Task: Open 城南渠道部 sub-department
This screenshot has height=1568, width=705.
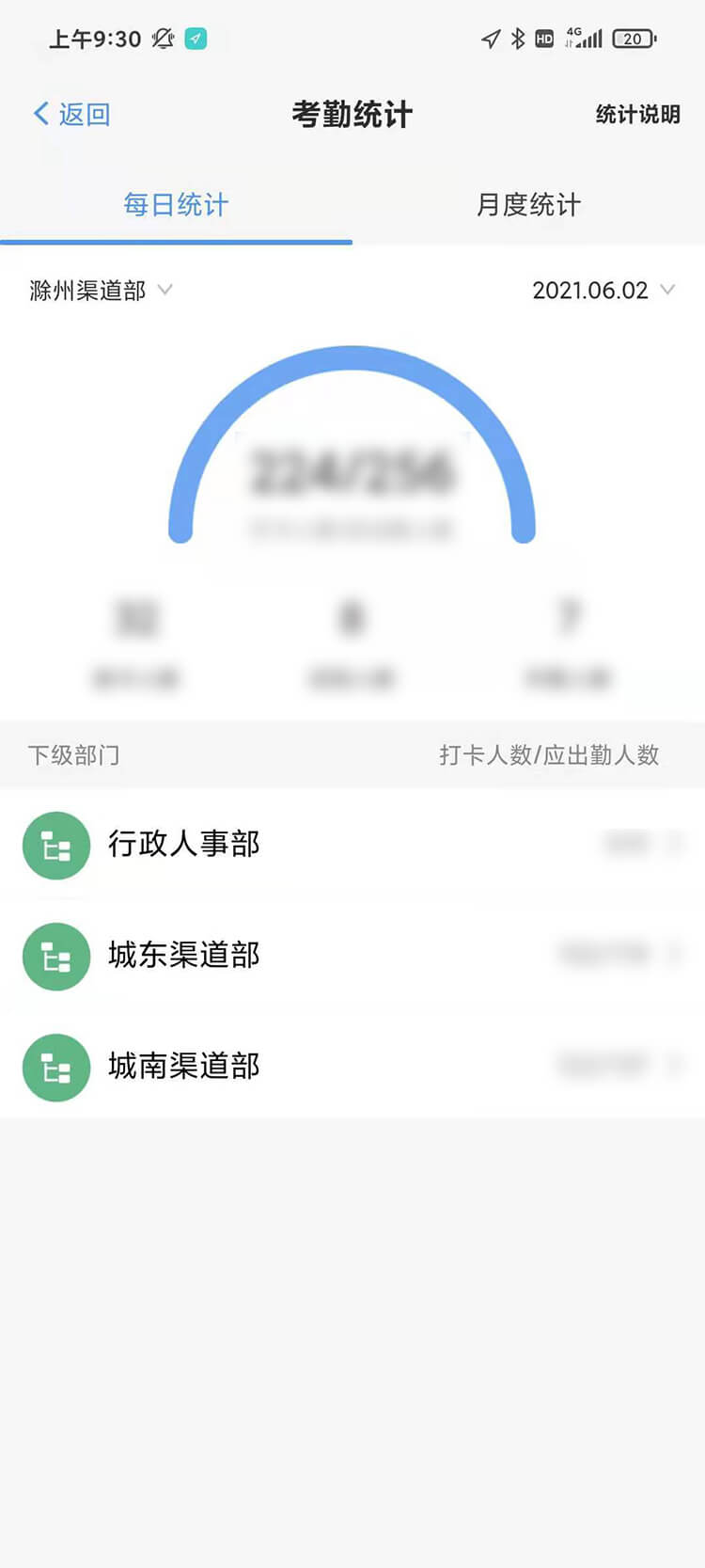Action: click(352, 1067)
